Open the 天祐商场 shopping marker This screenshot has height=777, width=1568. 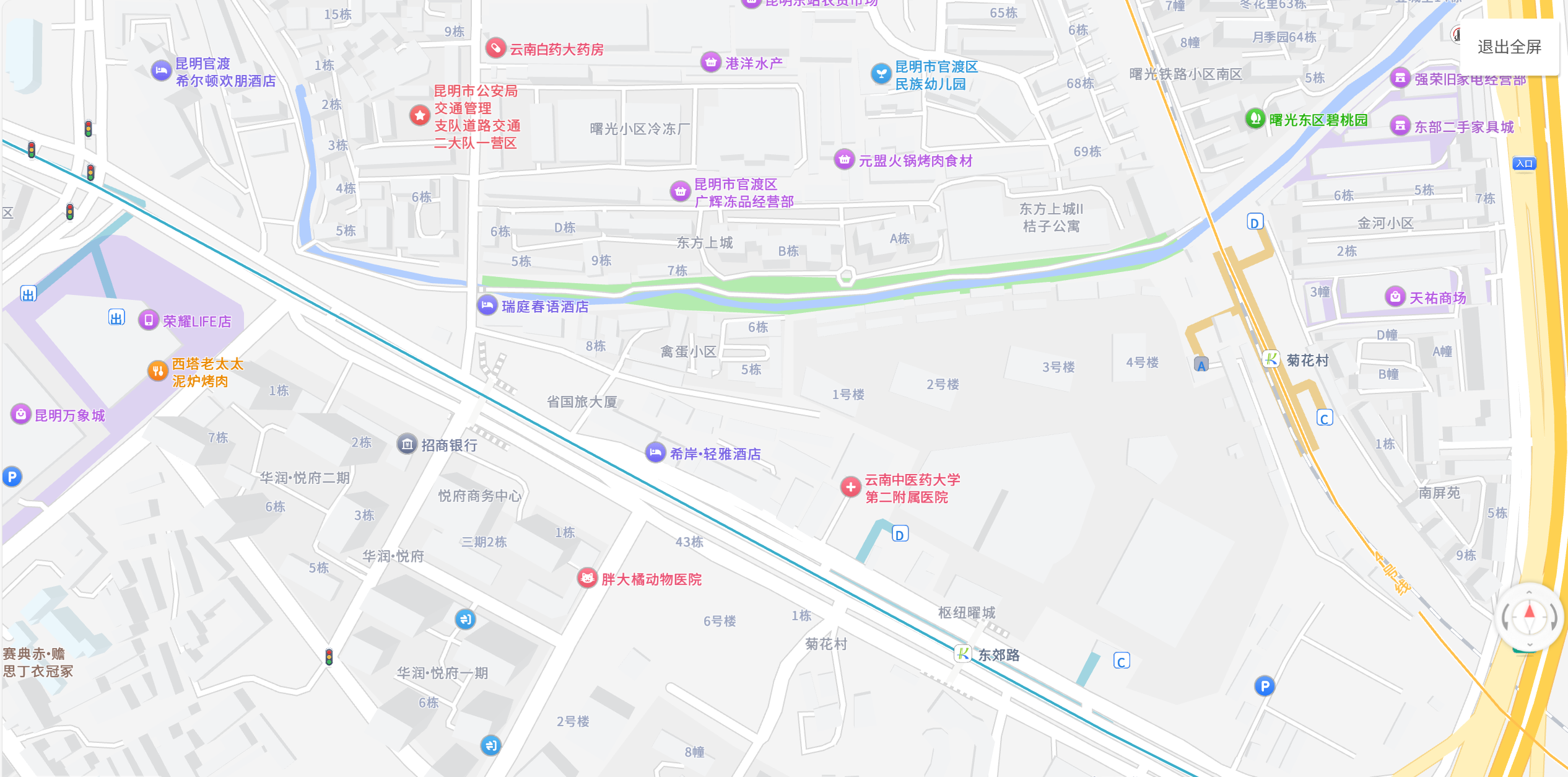pos(1395,297)
